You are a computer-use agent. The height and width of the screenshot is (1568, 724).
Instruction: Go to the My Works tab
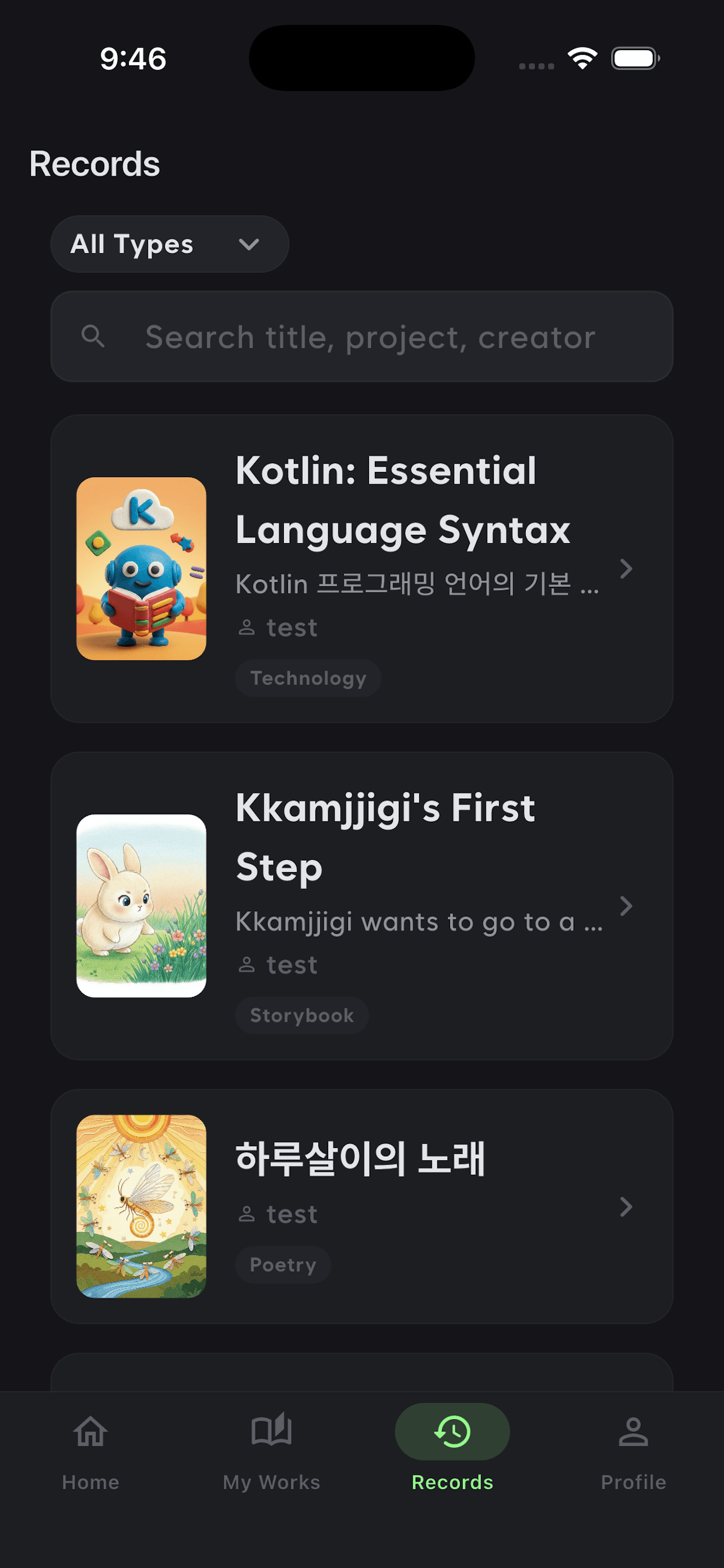pos(271,1451)
